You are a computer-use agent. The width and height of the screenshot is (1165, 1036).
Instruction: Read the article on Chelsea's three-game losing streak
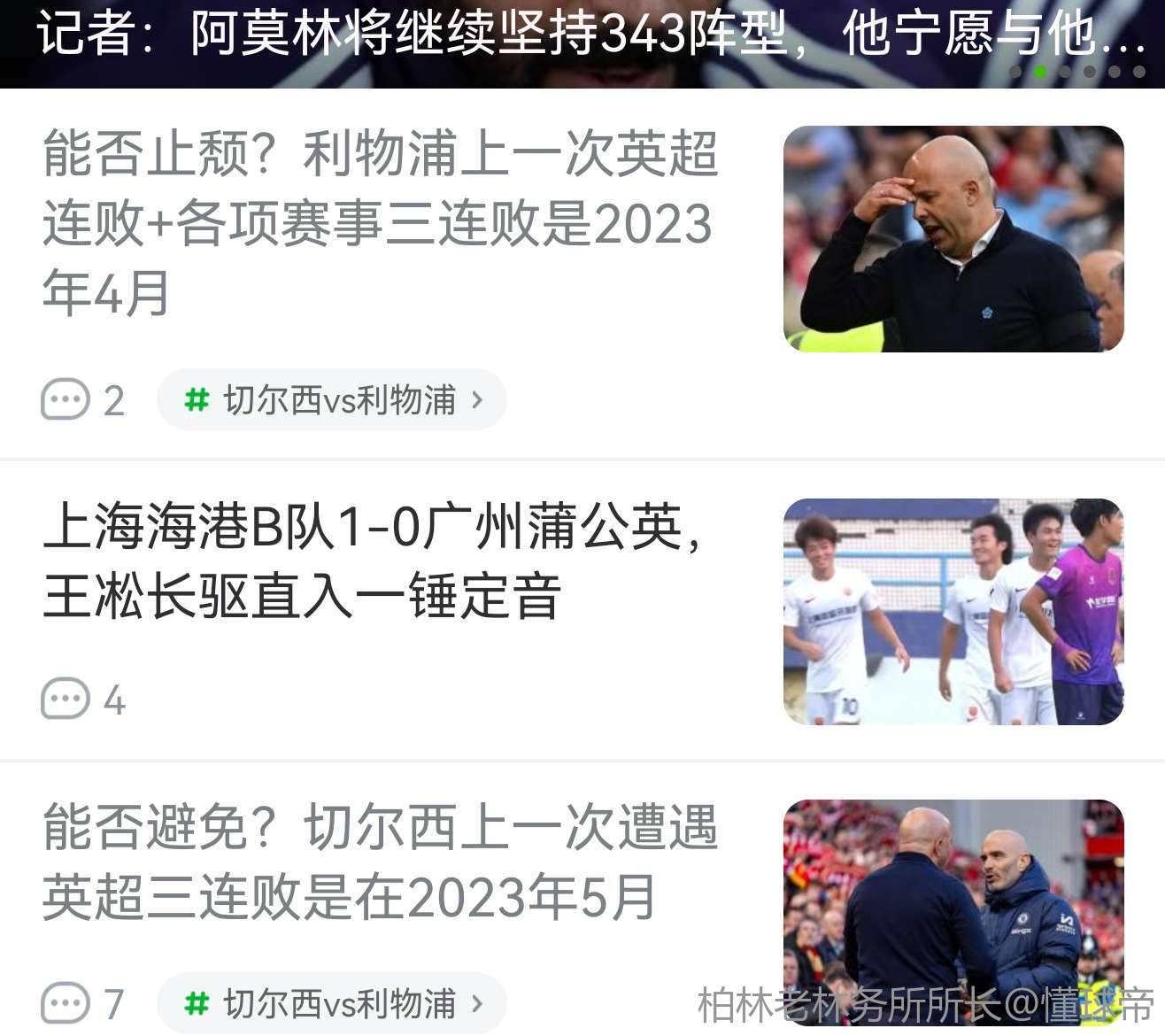click(381, 862)
